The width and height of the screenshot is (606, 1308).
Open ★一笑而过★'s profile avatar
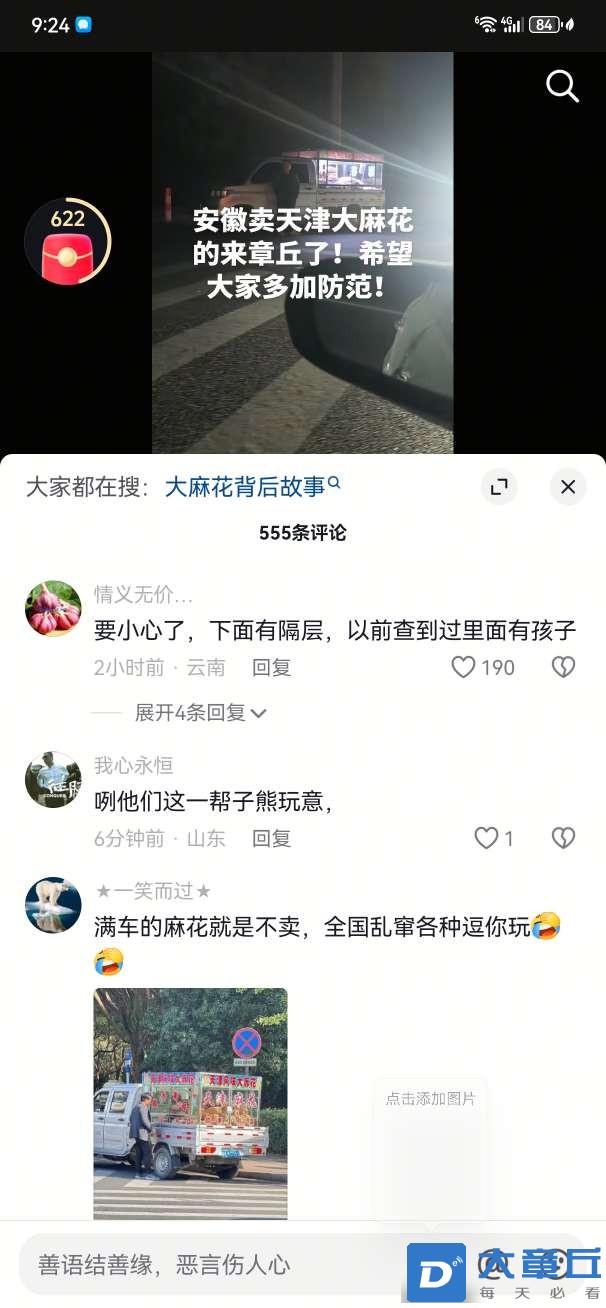click(53, 905)
